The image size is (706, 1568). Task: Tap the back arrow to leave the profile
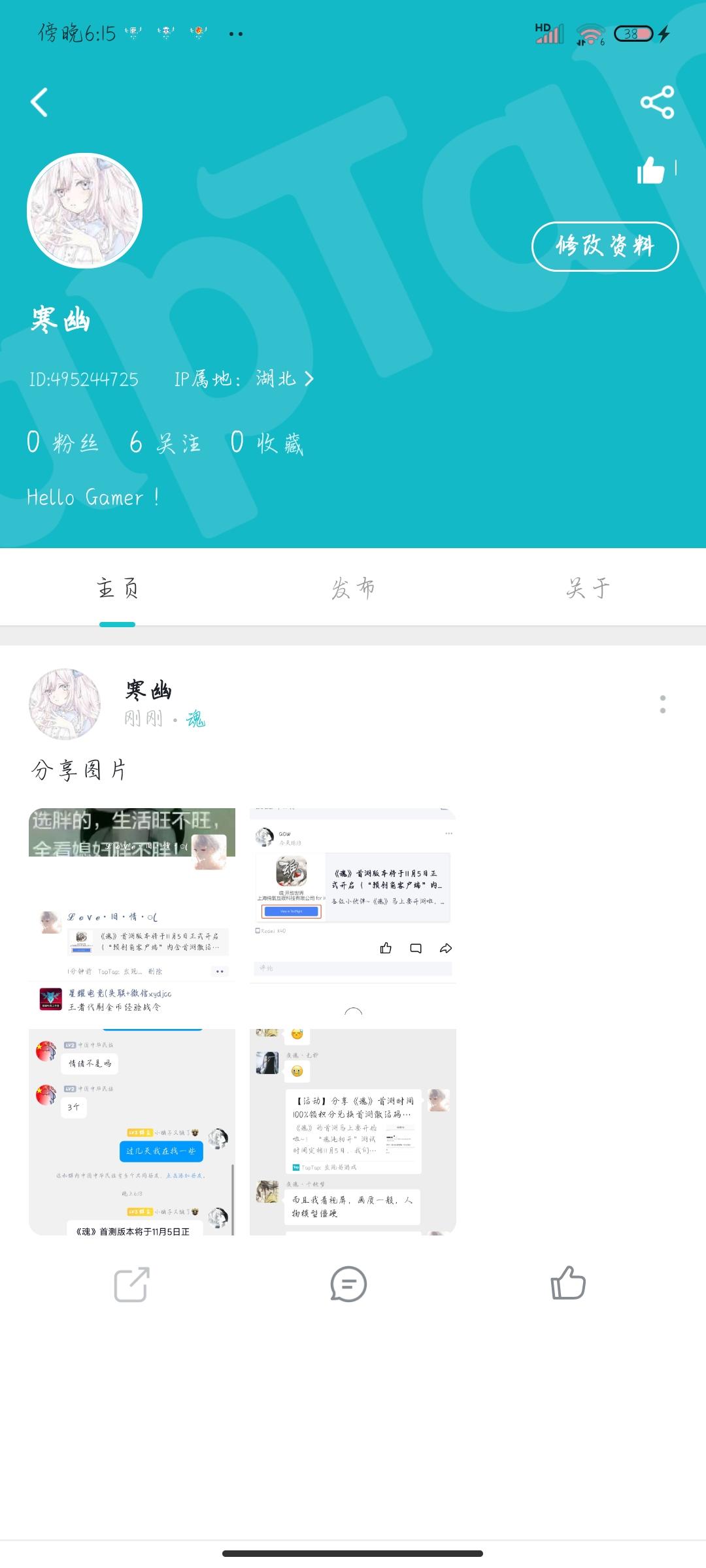click(41, 101)
